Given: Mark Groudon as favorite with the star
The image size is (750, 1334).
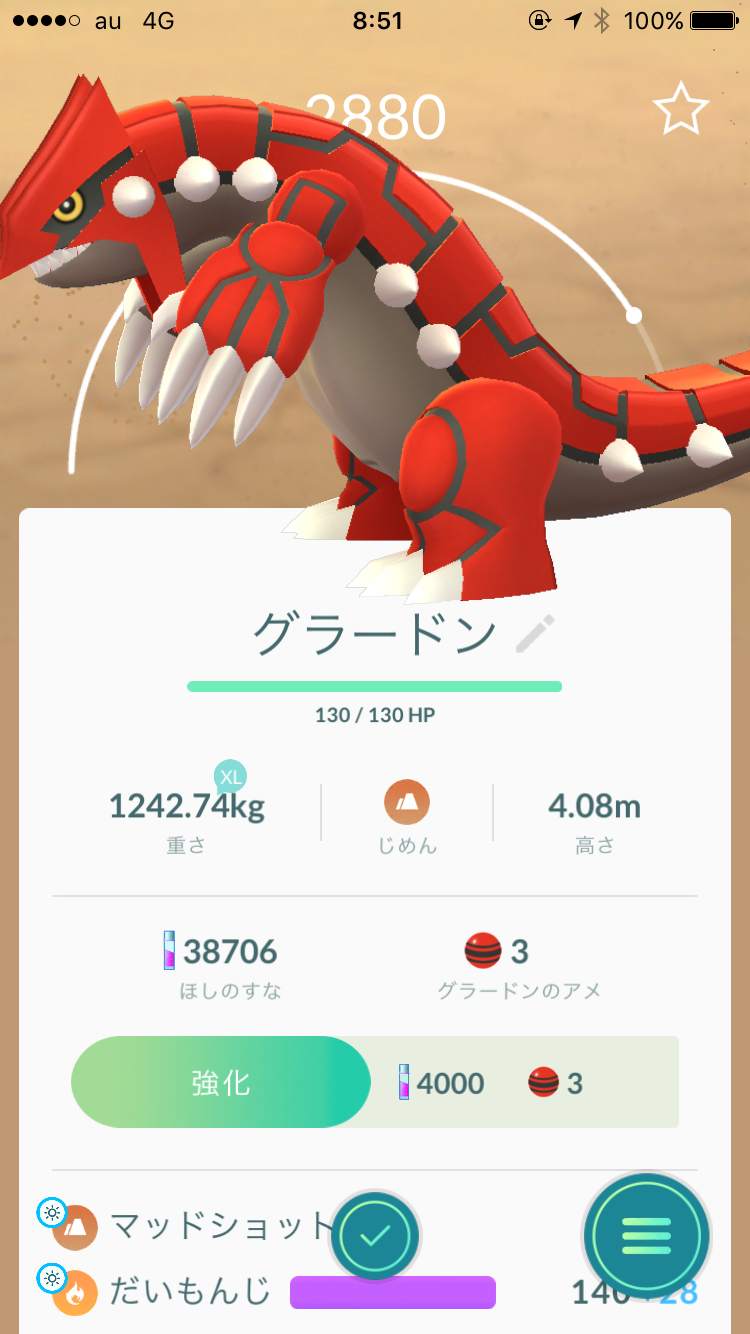Looking at the screenshot, I should coord(681,109).
